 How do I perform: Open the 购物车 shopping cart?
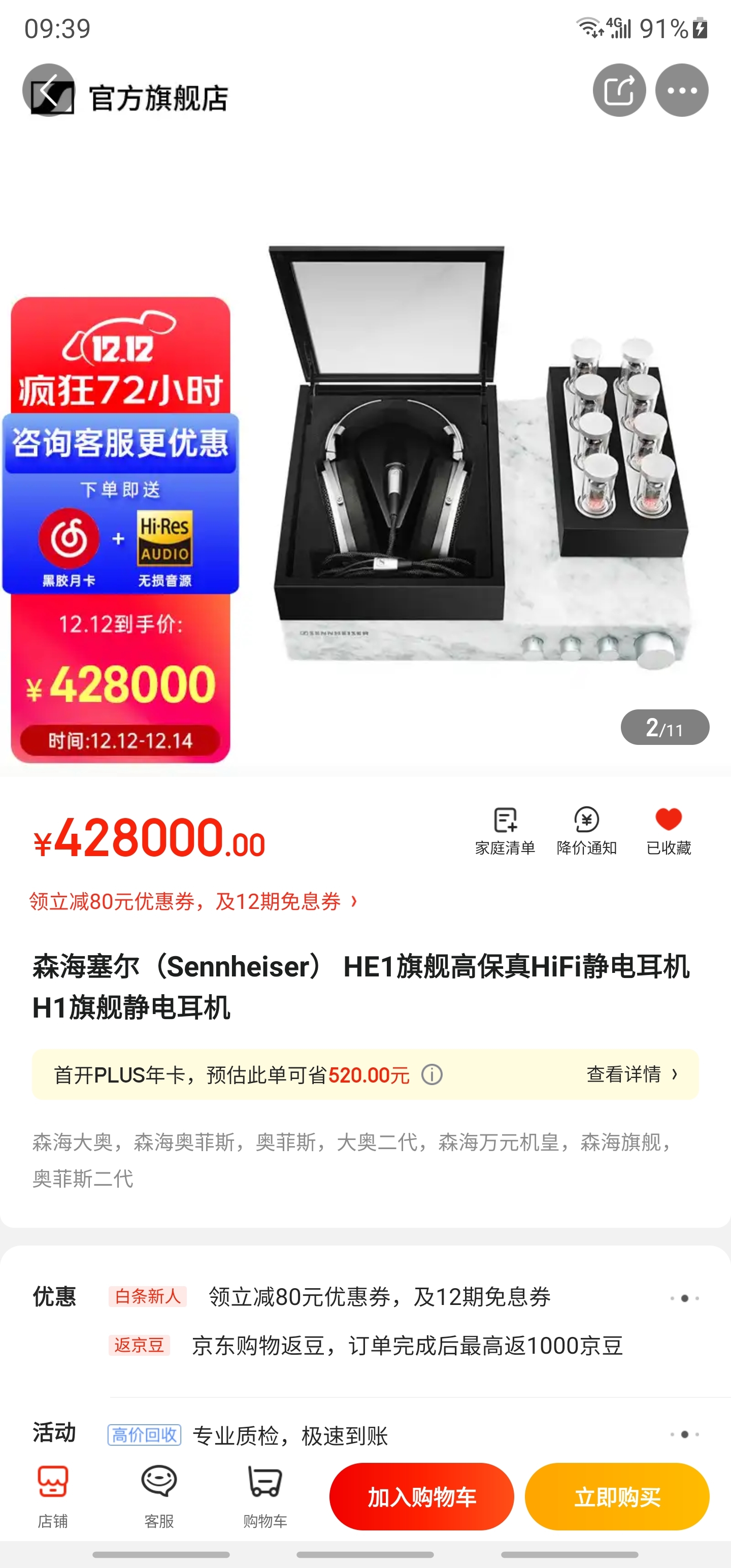coord(265,1496)
